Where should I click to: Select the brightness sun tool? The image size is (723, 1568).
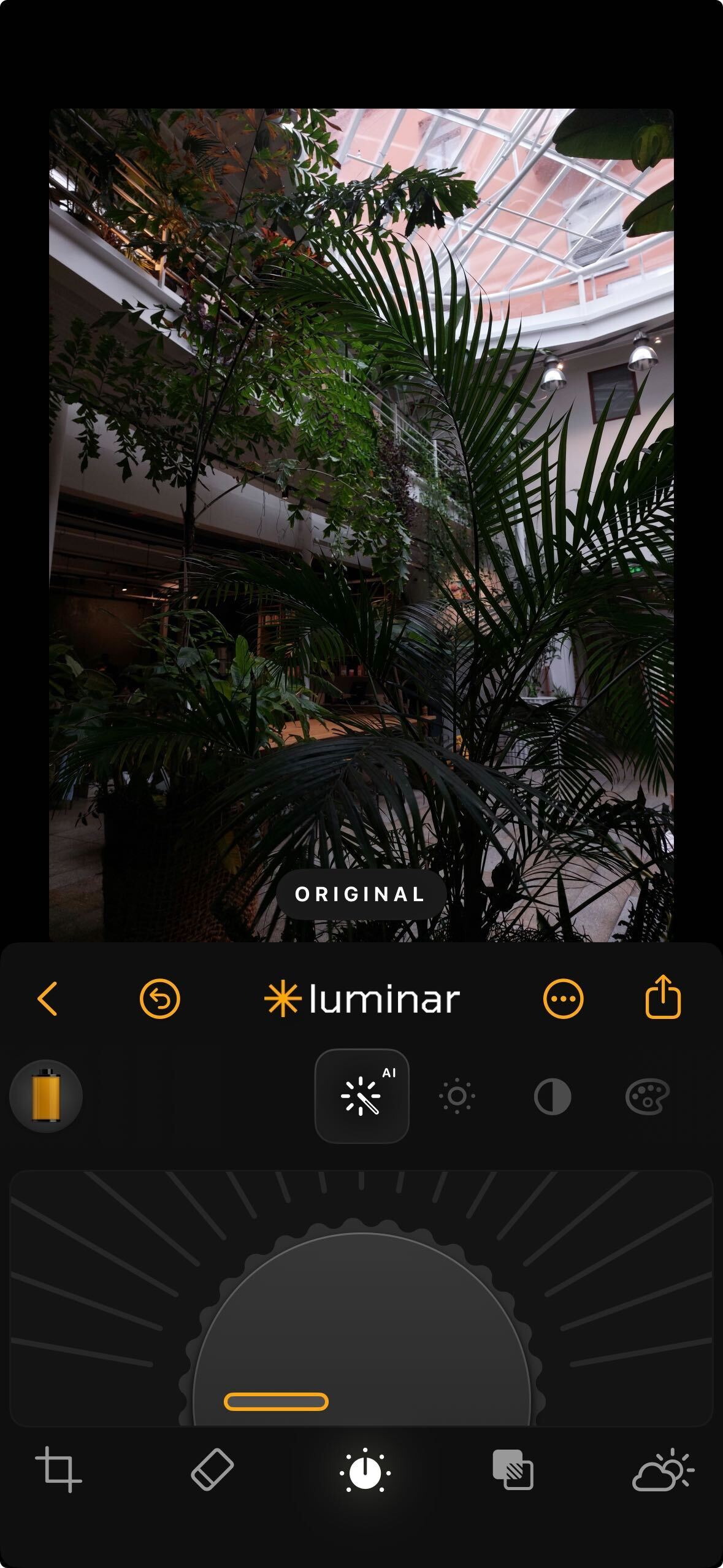(x=457, y=1096)
